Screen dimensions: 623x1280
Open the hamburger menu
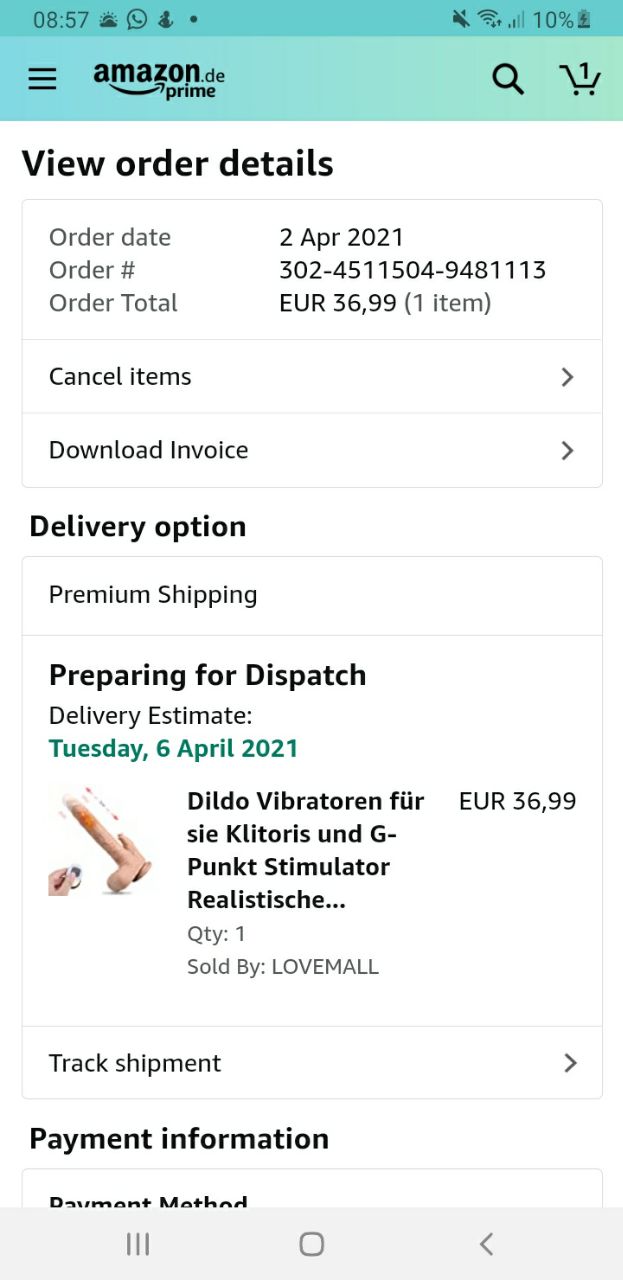click(42, 79)
